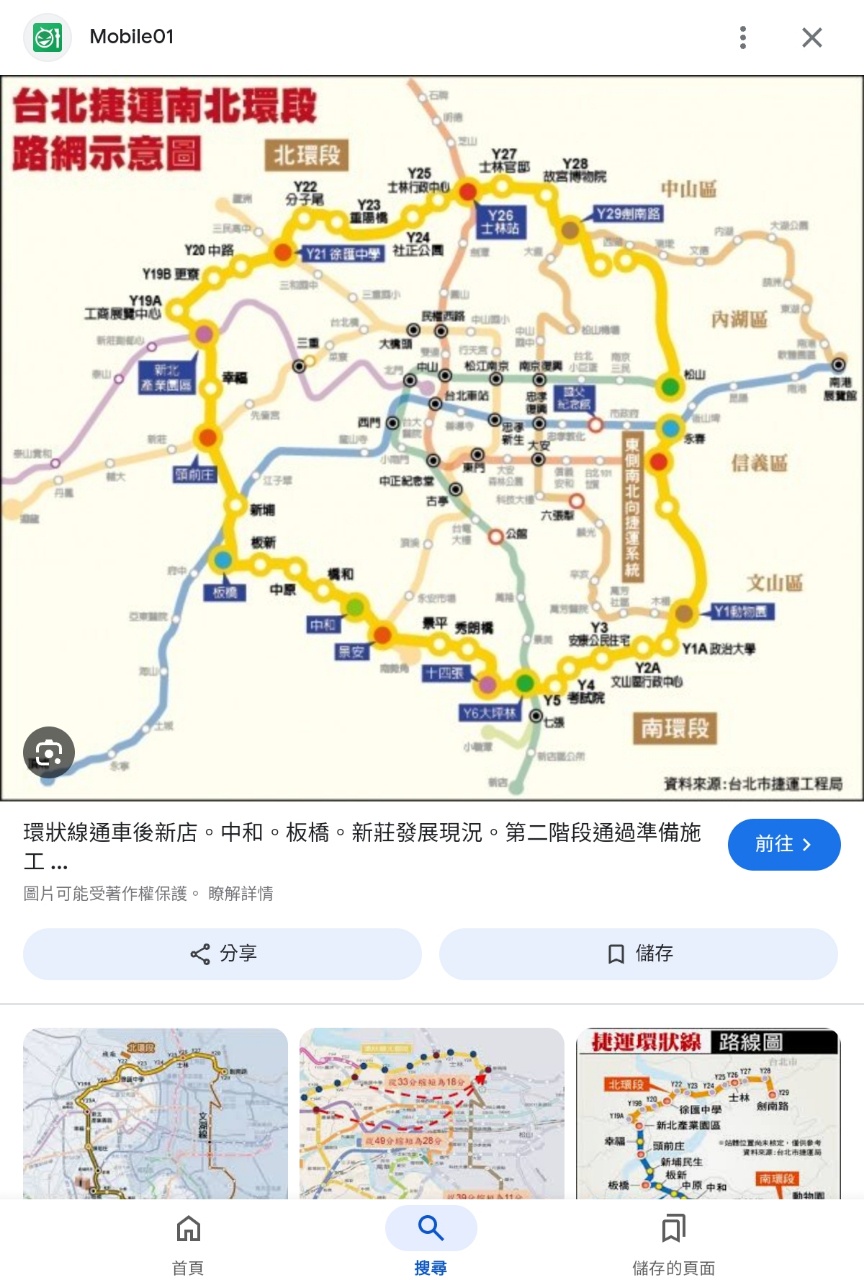Tap the 前往 button to visit page

coord(783,845)
